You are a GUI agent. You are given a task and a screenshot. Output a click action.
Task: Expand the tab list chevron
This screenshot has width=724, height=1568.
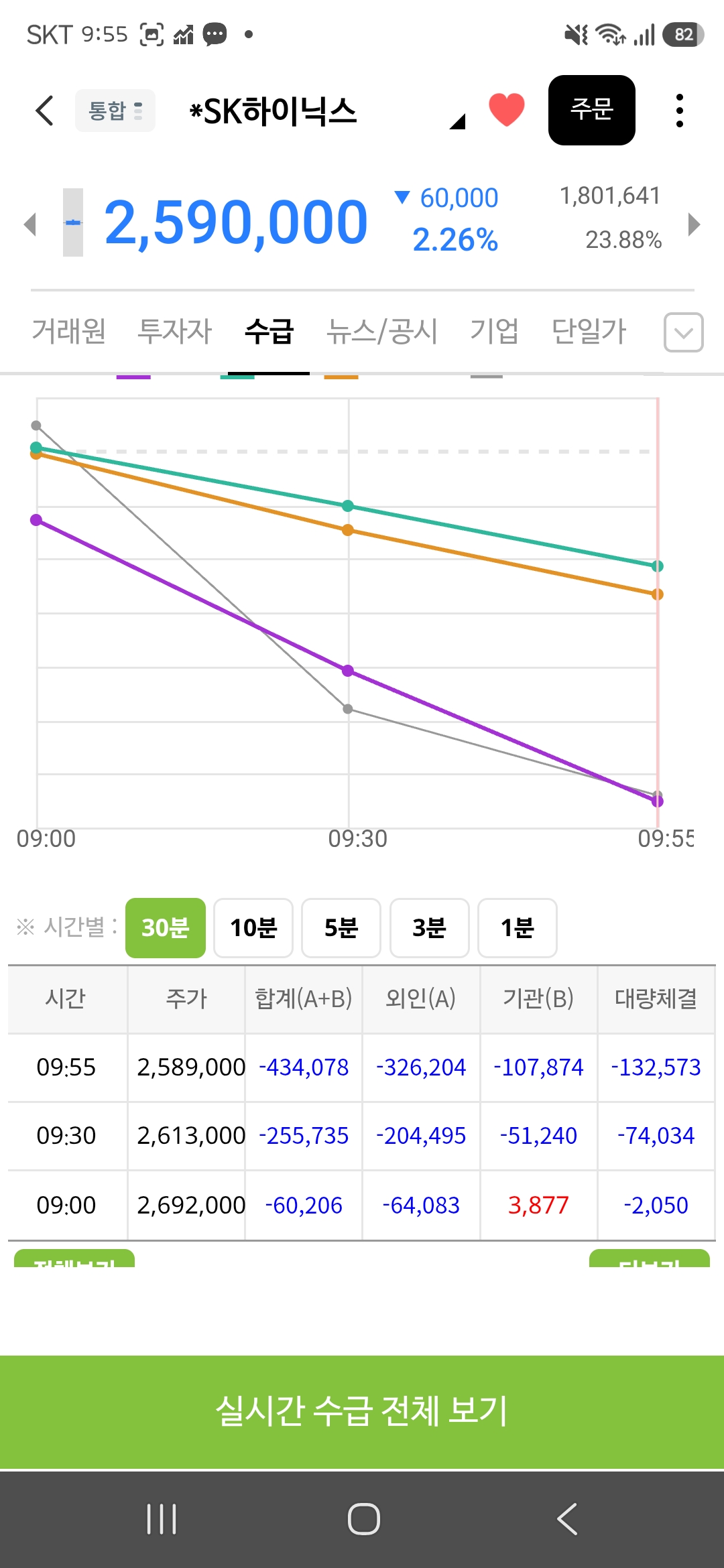683,332
